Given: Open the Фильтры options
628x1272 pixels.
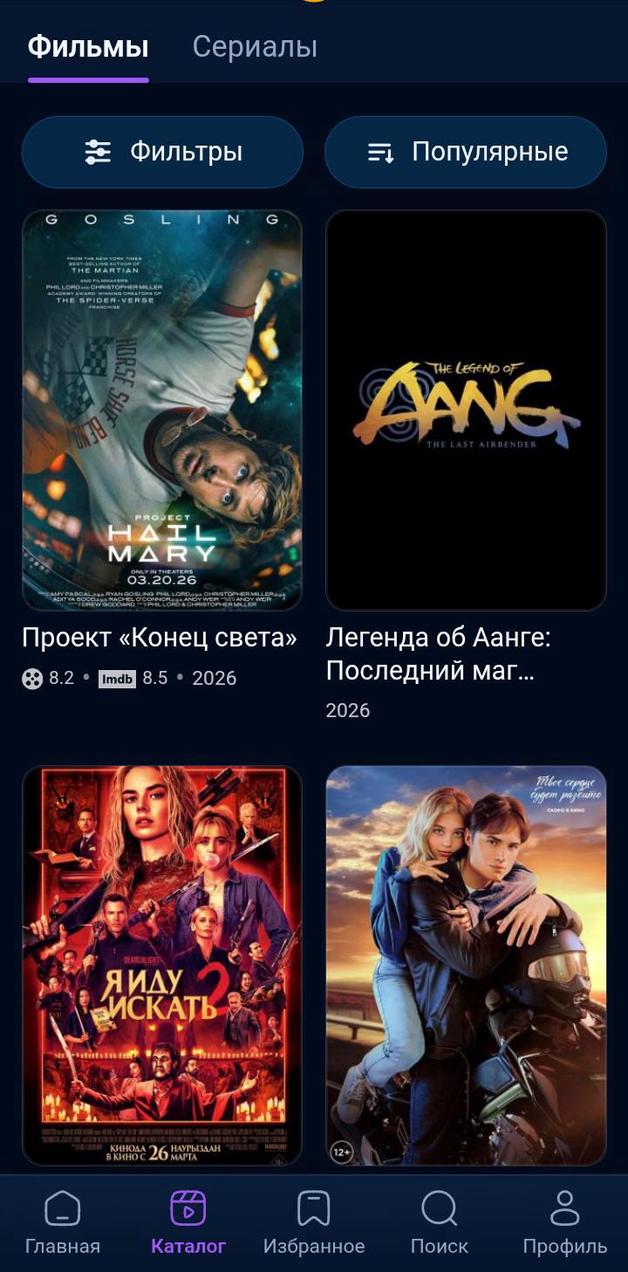Looking at the screenshot, I should (x=162, y=152).
